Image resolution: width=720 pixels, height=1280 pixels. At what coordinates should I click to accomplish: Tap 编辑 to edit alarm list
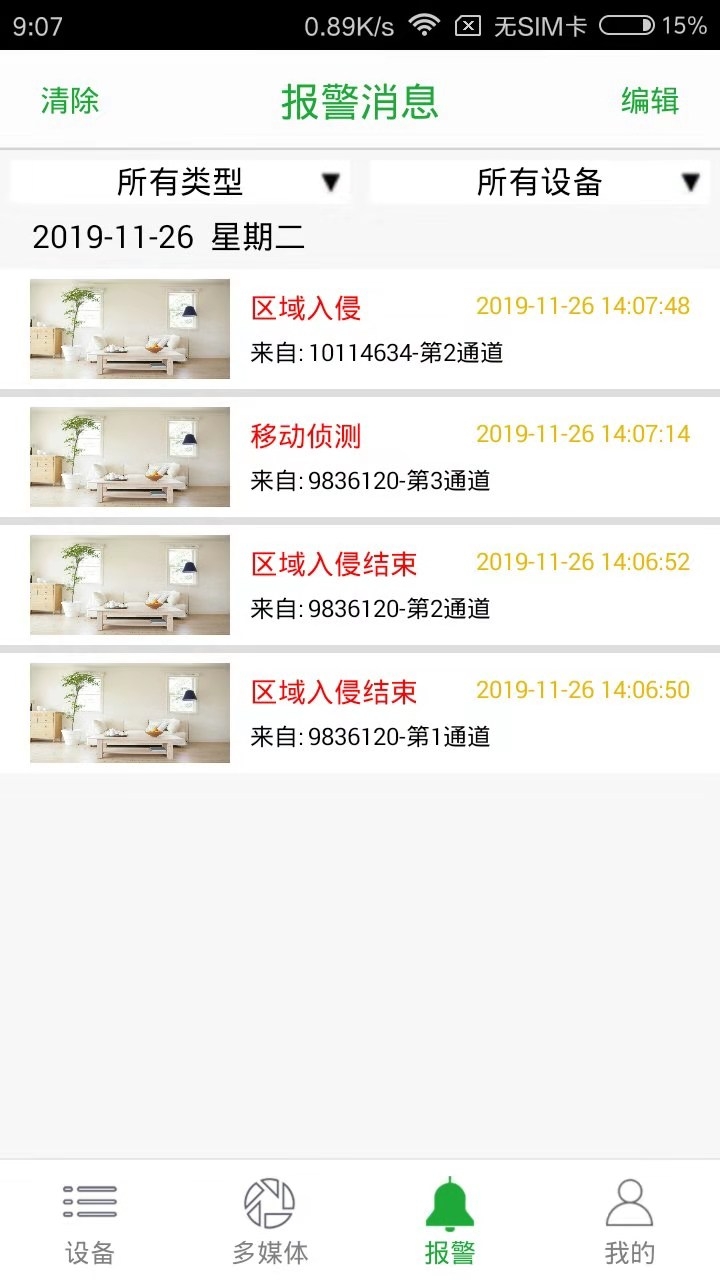tap(649, 100)
